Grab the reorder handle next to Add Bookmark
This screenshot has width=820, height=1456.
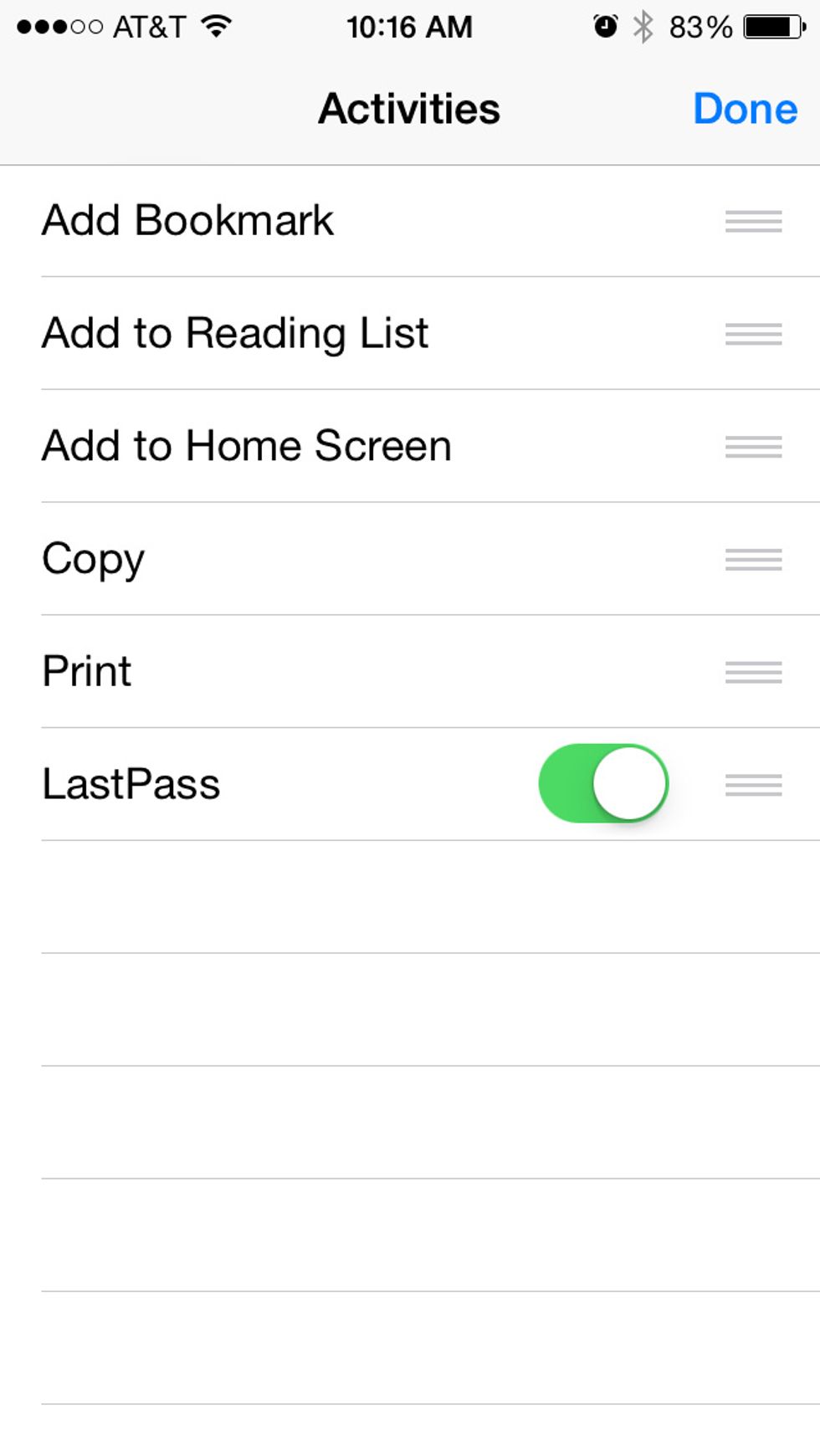pyautogui.click(x=751, y=222)
